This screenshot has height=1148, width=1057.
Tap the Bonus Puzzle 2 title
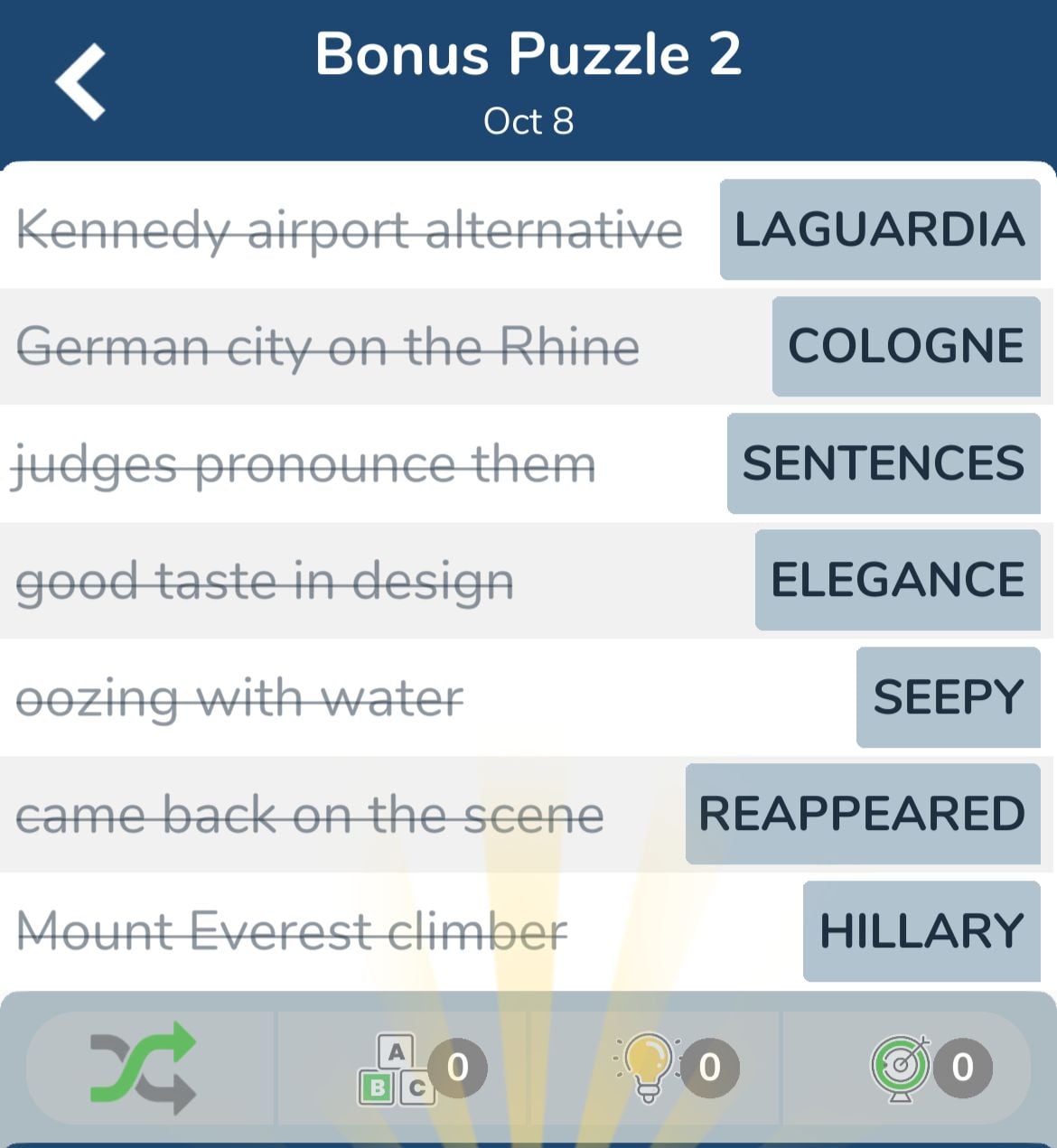click(528, 56)
